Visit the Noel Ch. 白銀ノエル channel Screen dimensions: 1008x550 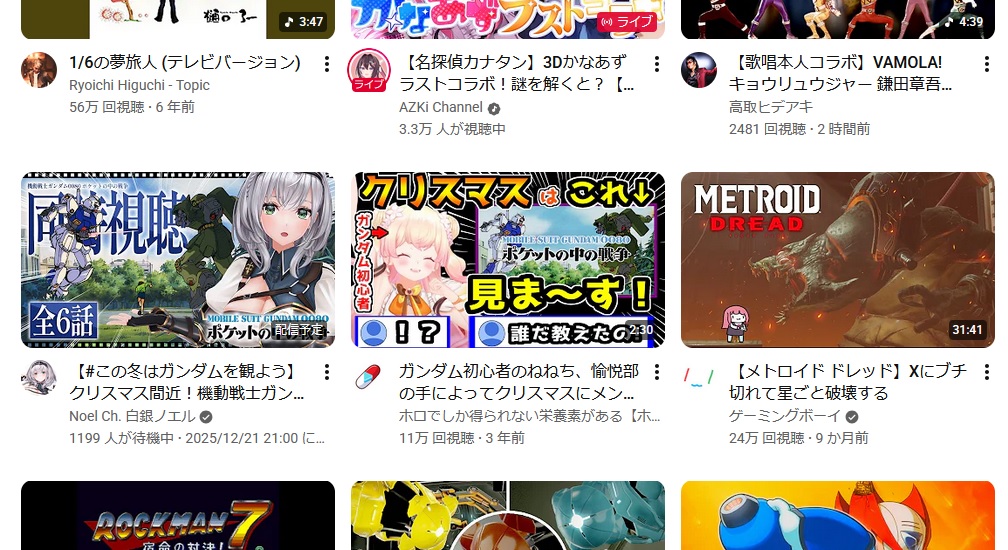(132, 416)
